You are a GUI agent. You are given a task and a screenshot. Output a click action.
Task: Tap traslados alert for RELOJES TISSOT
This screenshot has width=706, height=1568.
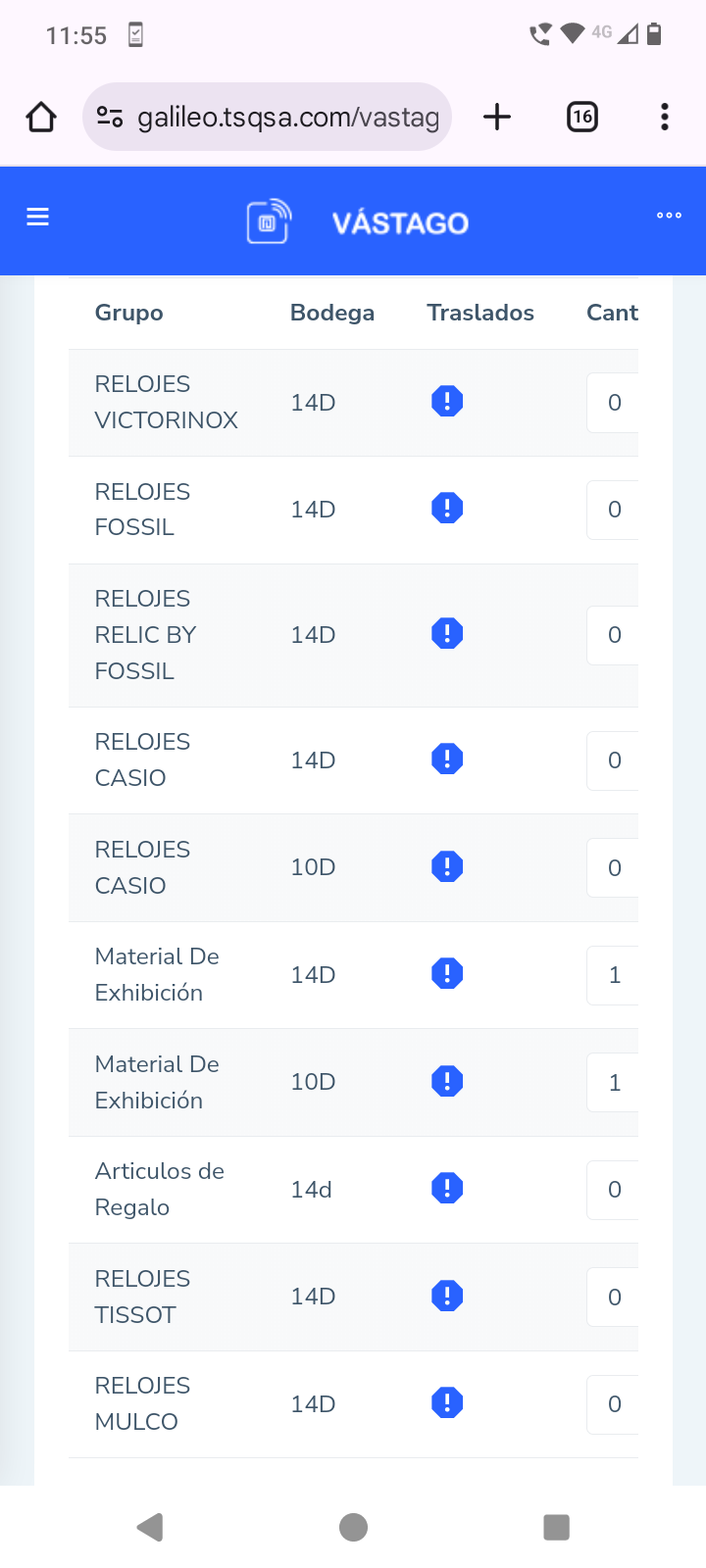pos(447,1296)
